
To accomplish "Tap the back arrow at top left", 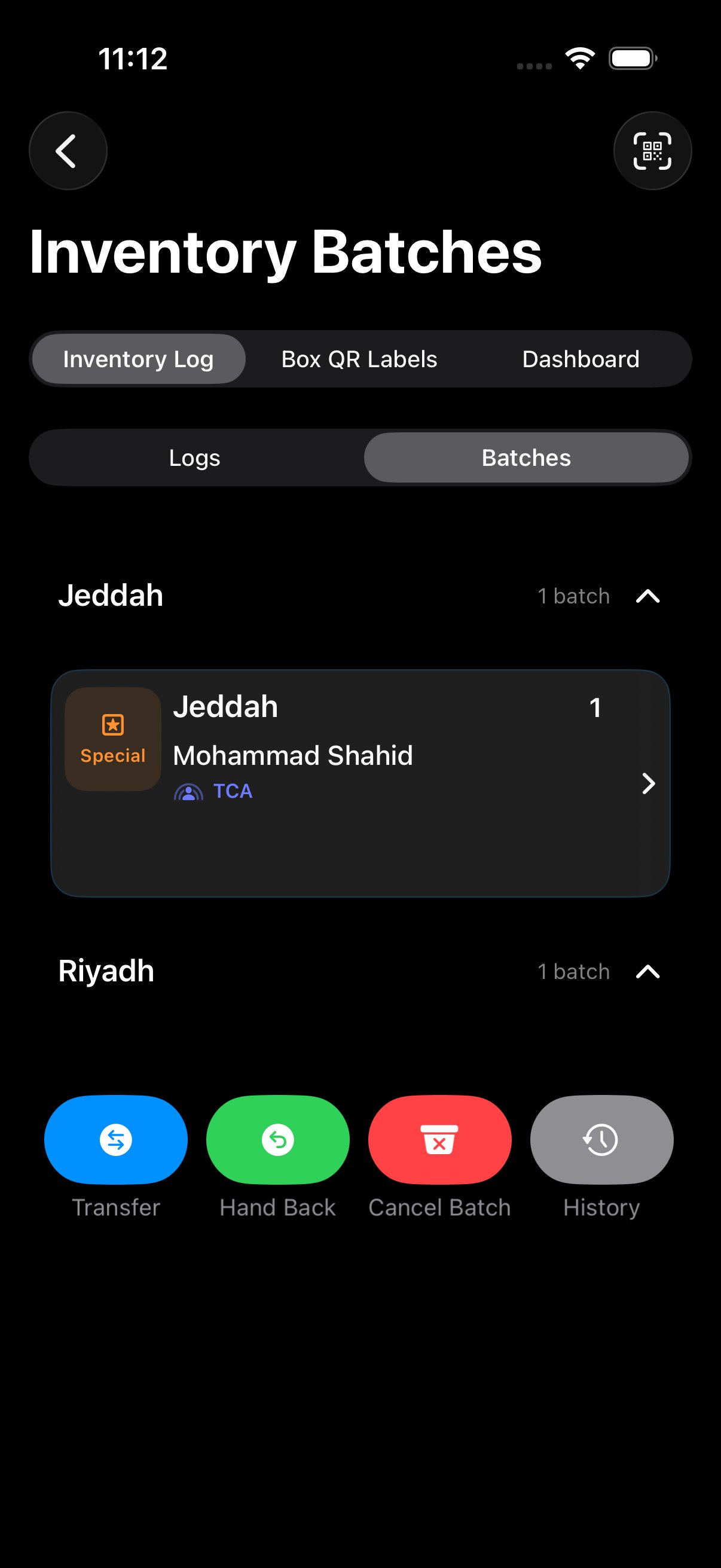I will point(68,151).
